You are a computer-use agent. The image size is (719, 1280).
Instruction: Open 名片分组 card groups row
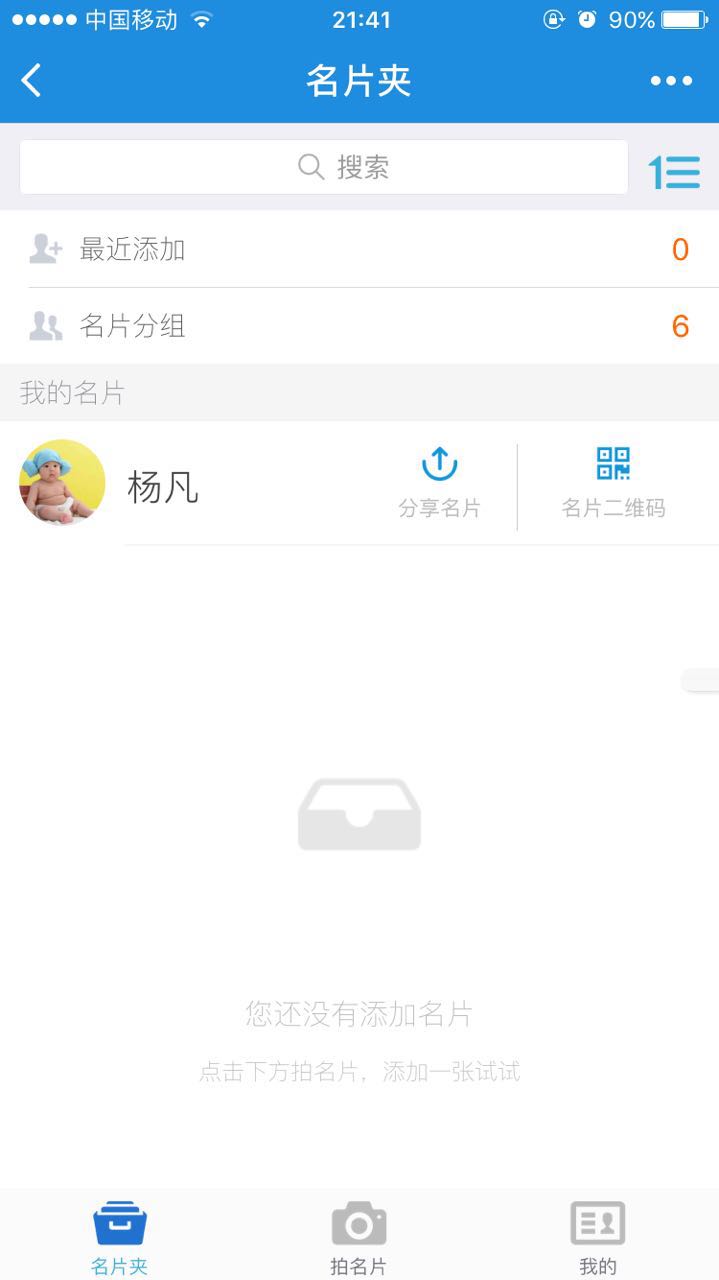359,326
